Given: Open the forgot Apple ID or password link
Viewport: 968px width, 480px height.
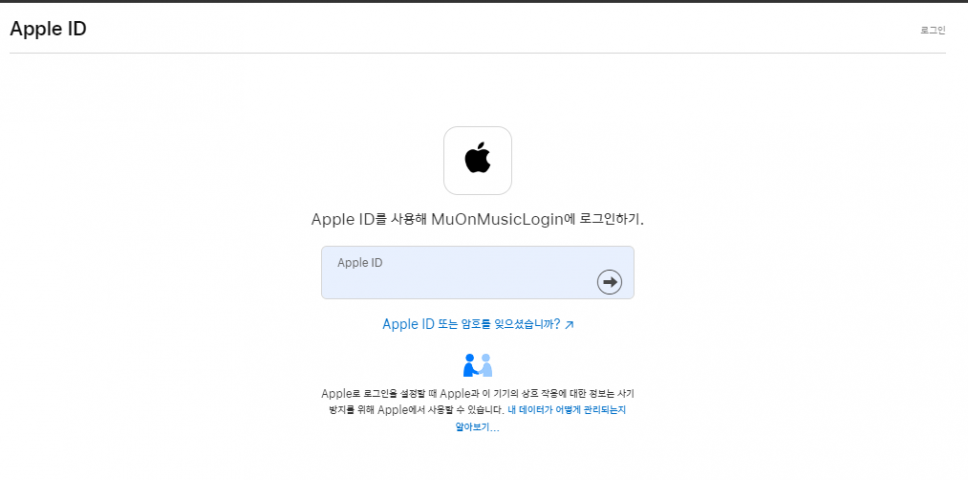Looking at the screenshot, I should click(x=477, y=325).
